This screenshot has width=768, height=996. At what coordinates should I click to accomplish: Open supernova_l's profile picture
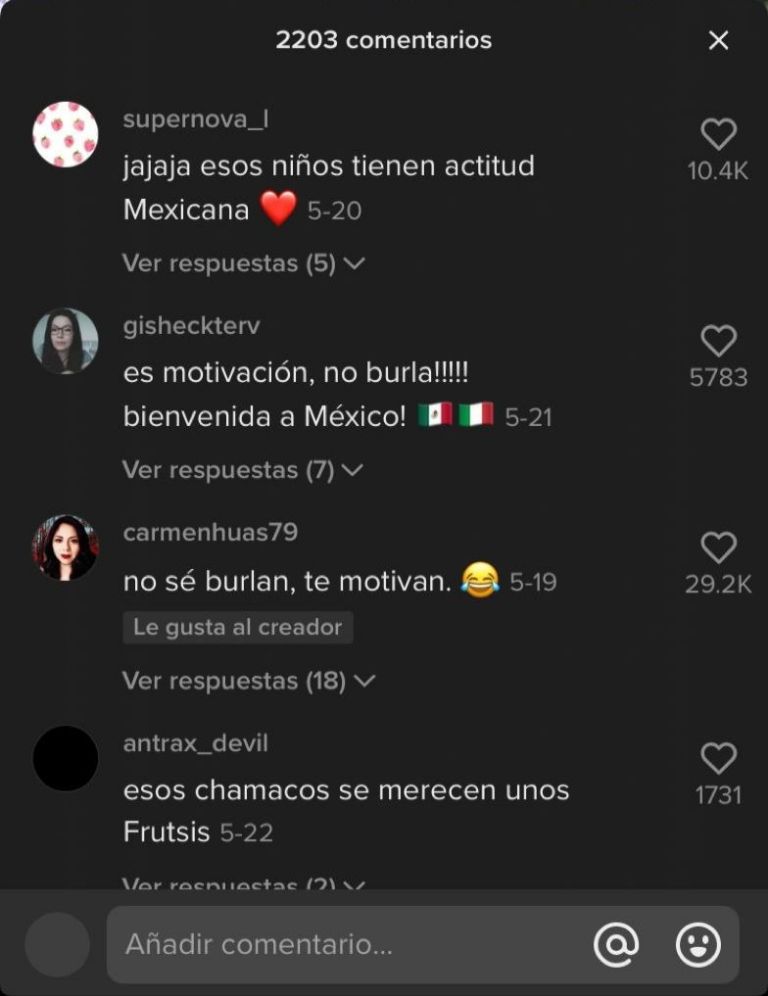[x=66, y=134]
